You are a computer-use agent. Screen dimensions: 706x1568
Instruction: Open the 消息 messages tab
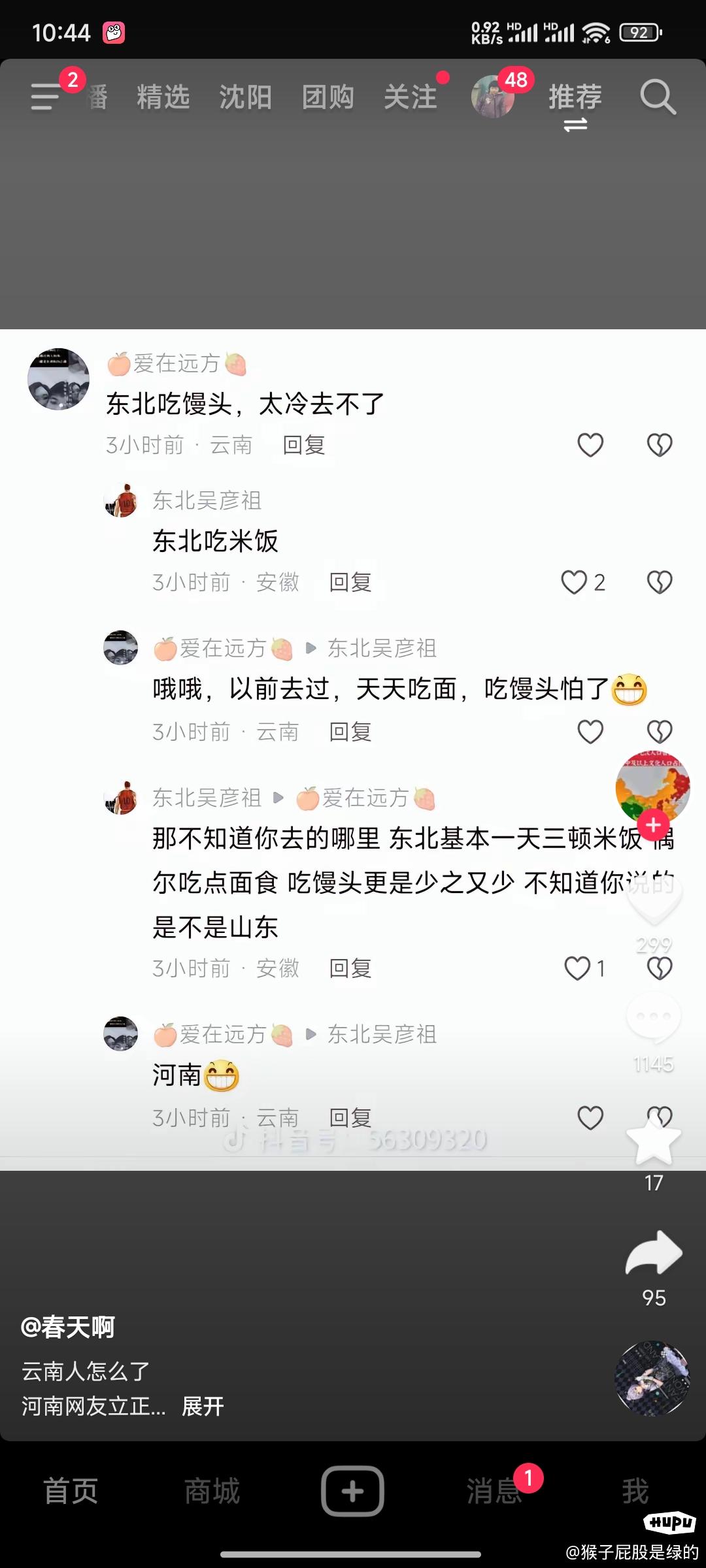[494, 1492]
